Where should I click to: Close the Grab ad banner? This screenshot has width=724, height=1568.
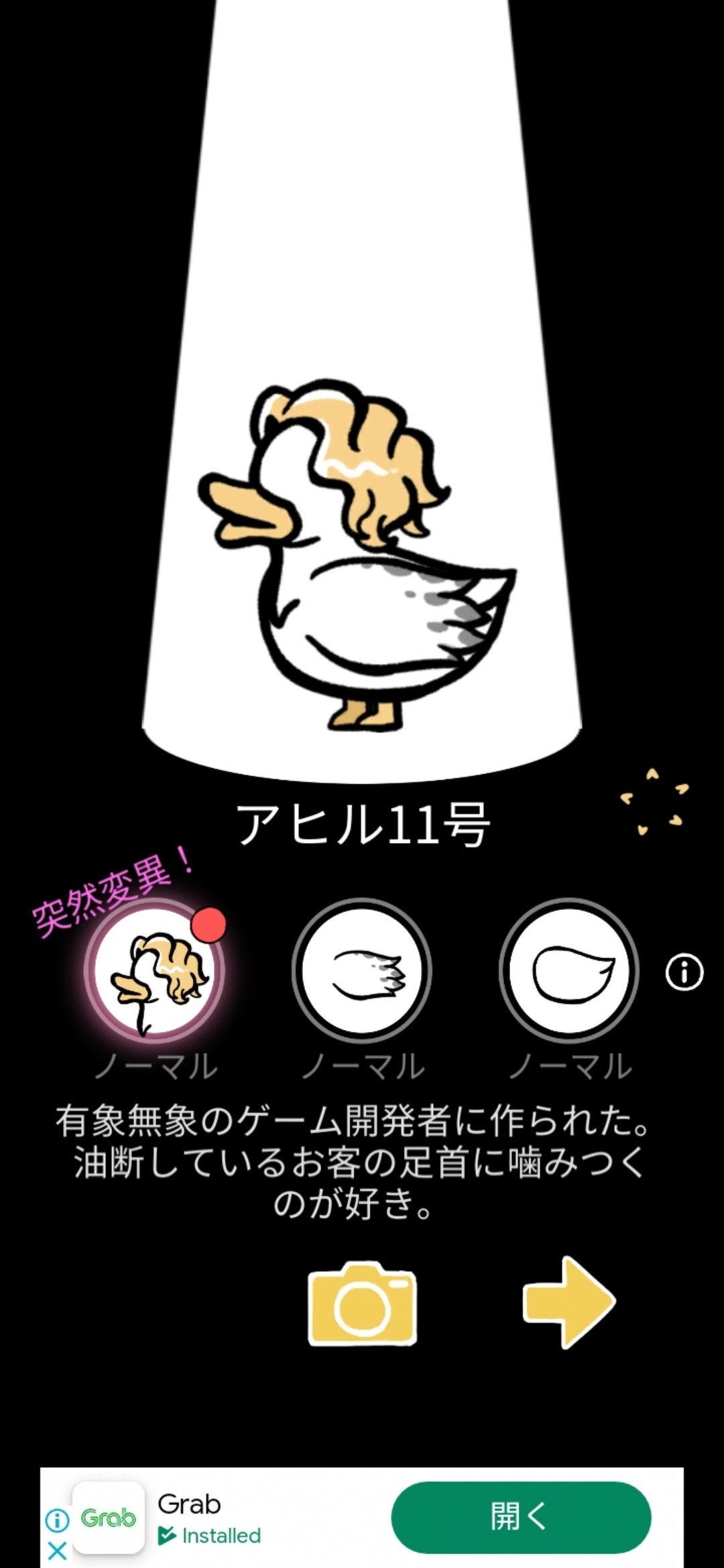[57, 1550]
